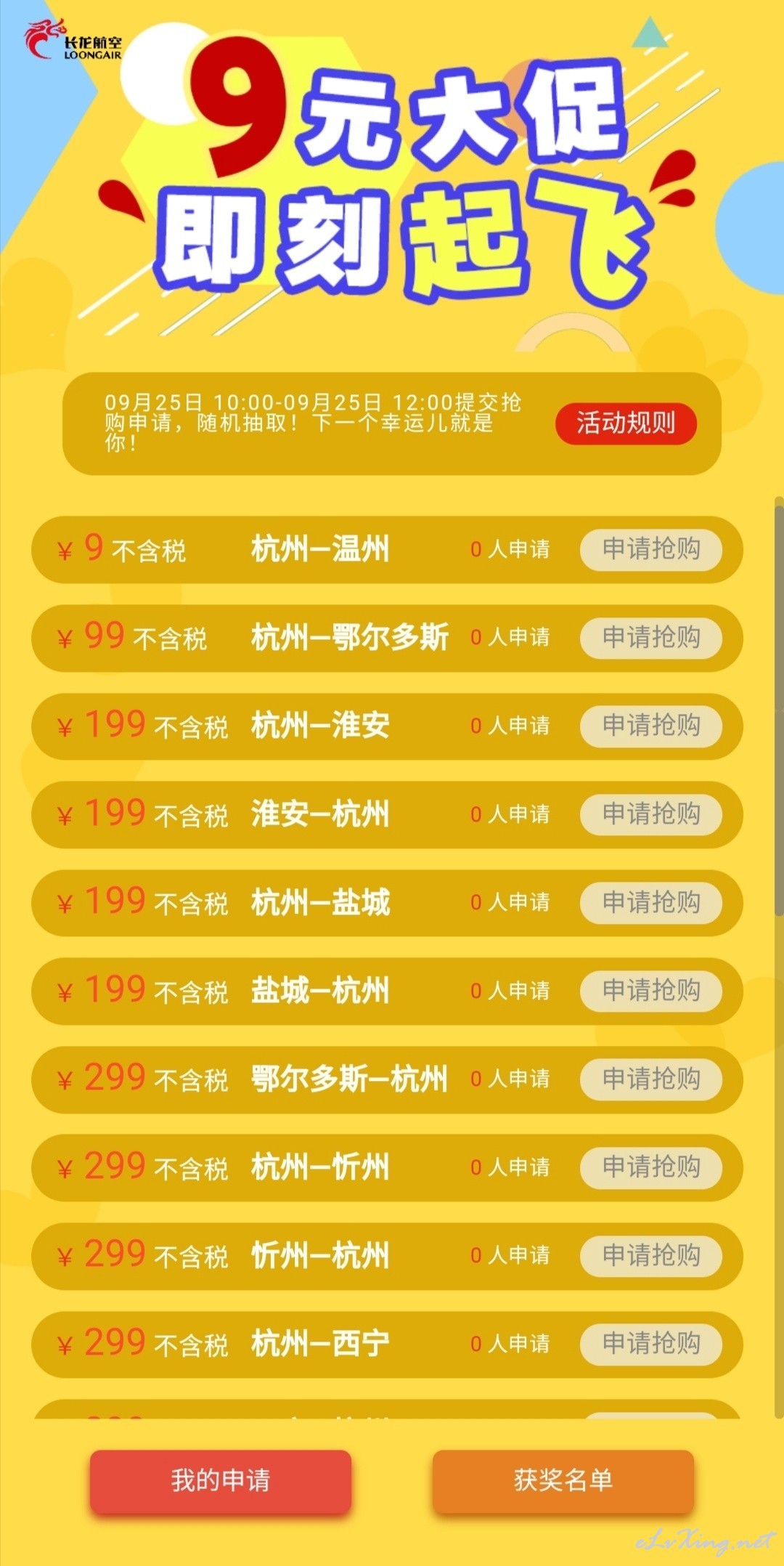784x1566 pixels.
Task: Apply for the 盐城—杭州 flight
Action: (x=651, y=991)
